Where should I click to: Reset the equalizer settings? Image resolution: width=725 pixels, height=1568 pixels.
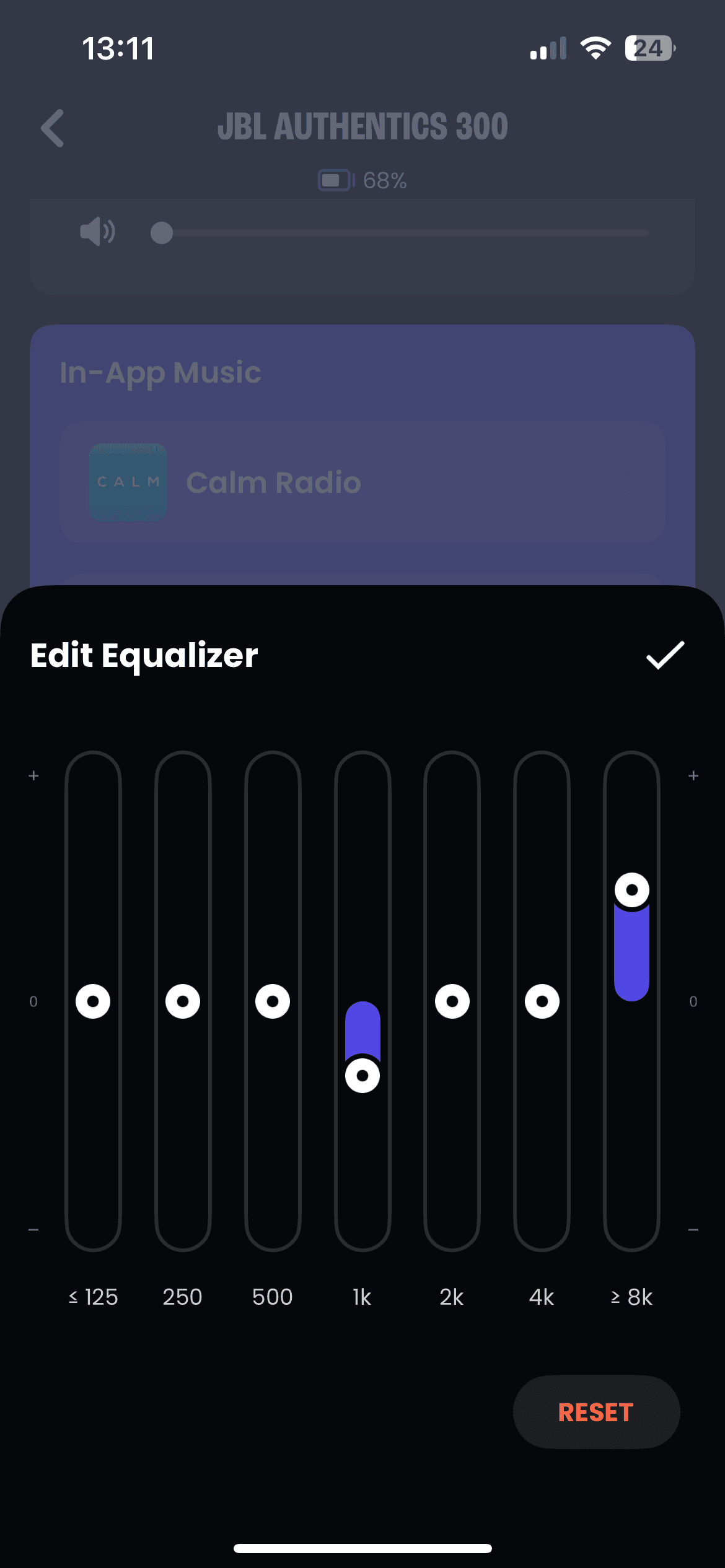tap(596, 1412)
